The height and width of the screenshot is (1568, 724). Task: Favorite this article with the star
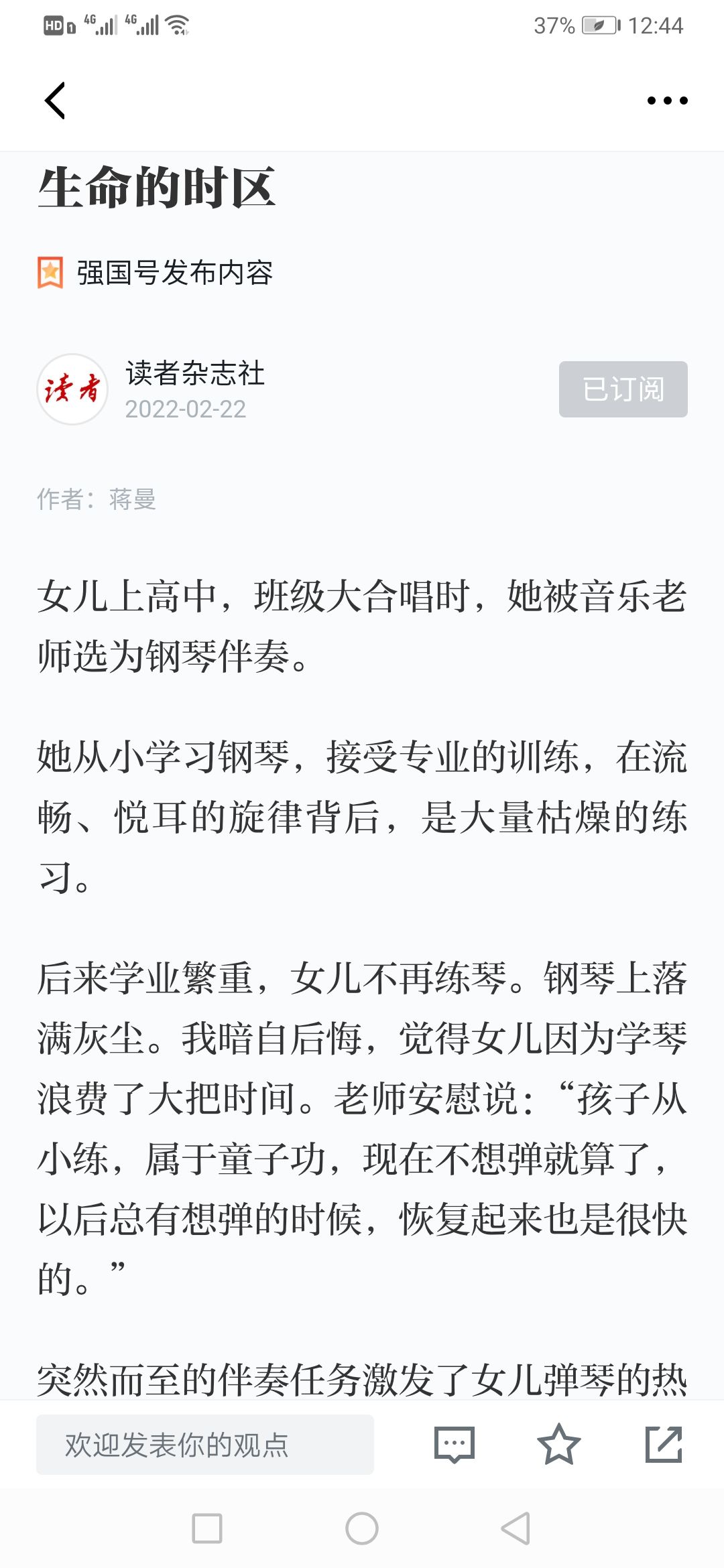[558, 1444]
